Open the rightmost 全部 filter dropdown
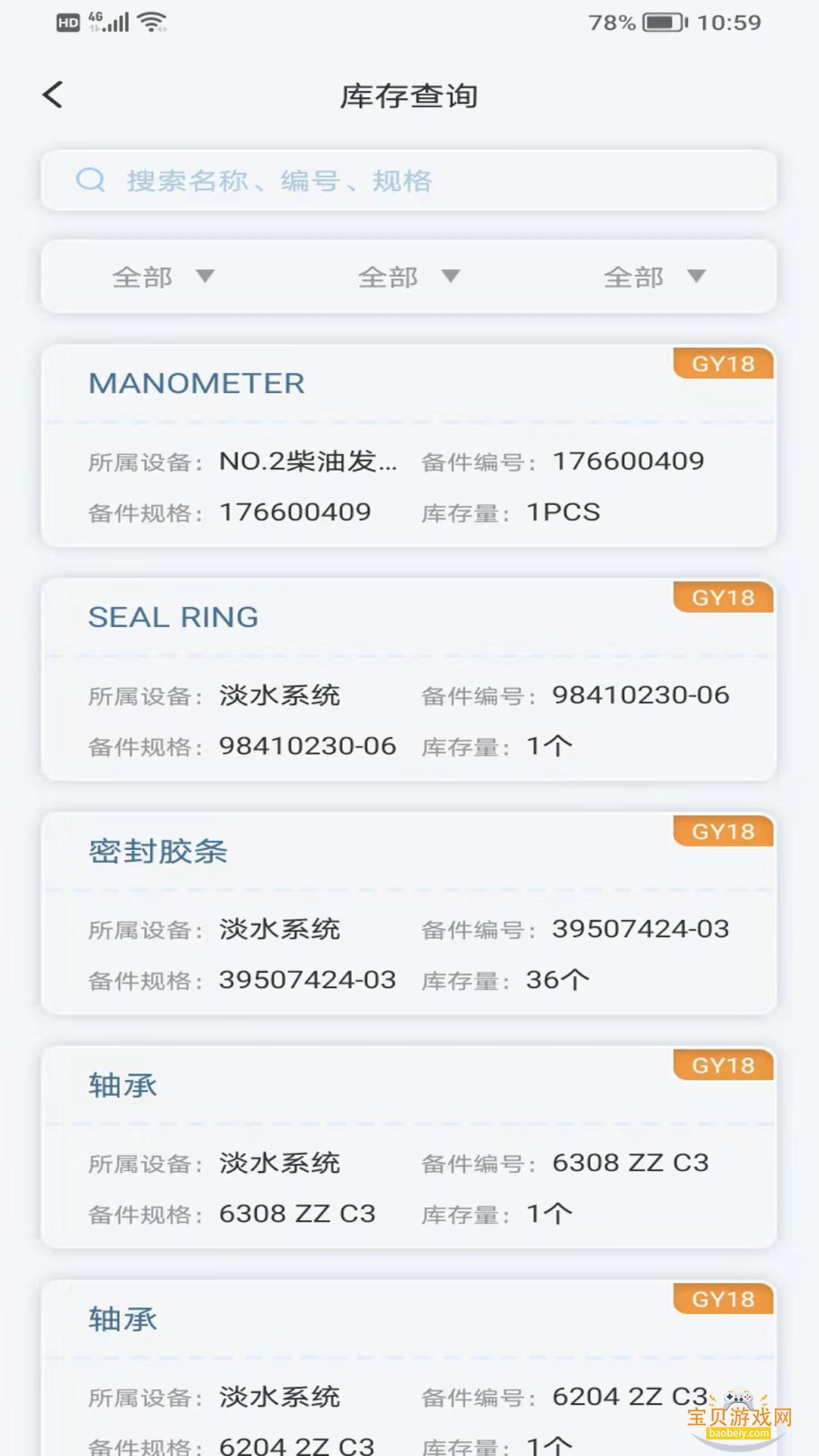This screenshot has height=1456, width=819. click(656, 277)
